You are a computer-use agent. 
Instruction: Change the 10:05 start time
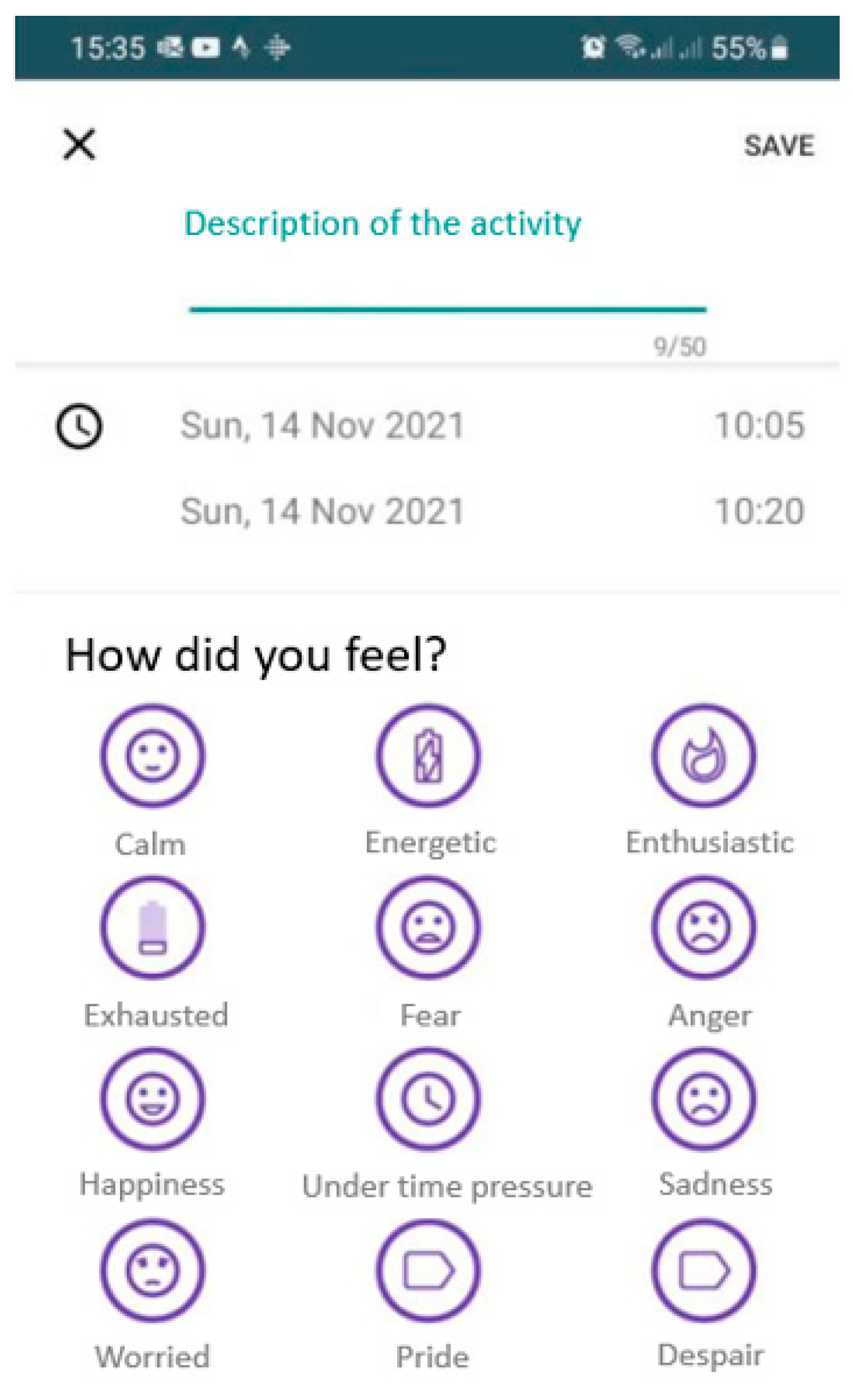(759, 425)
